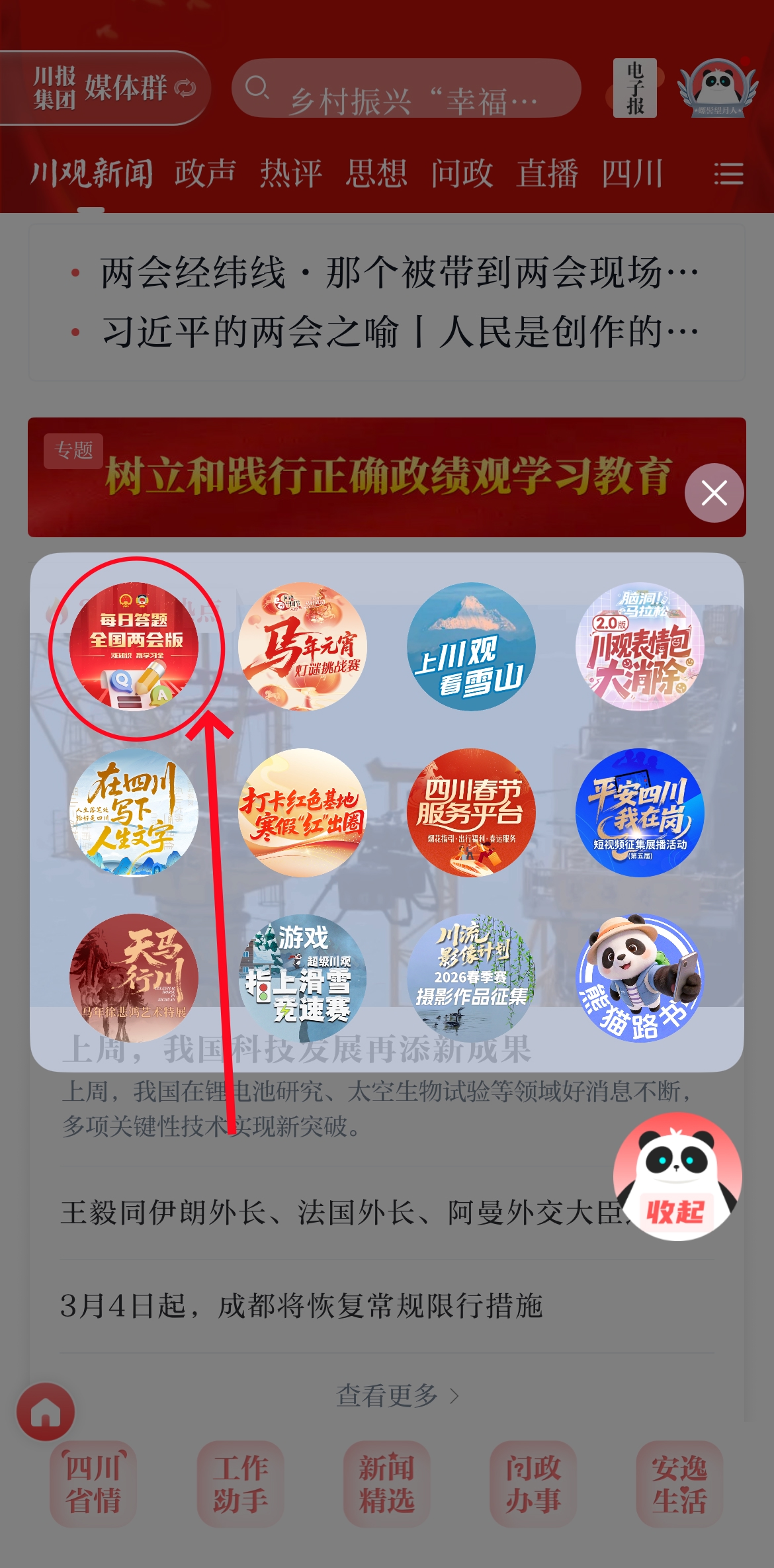Open the 每日答题 全国两会版 quiz
This screenshot has height=1568, width=774.
134,646
